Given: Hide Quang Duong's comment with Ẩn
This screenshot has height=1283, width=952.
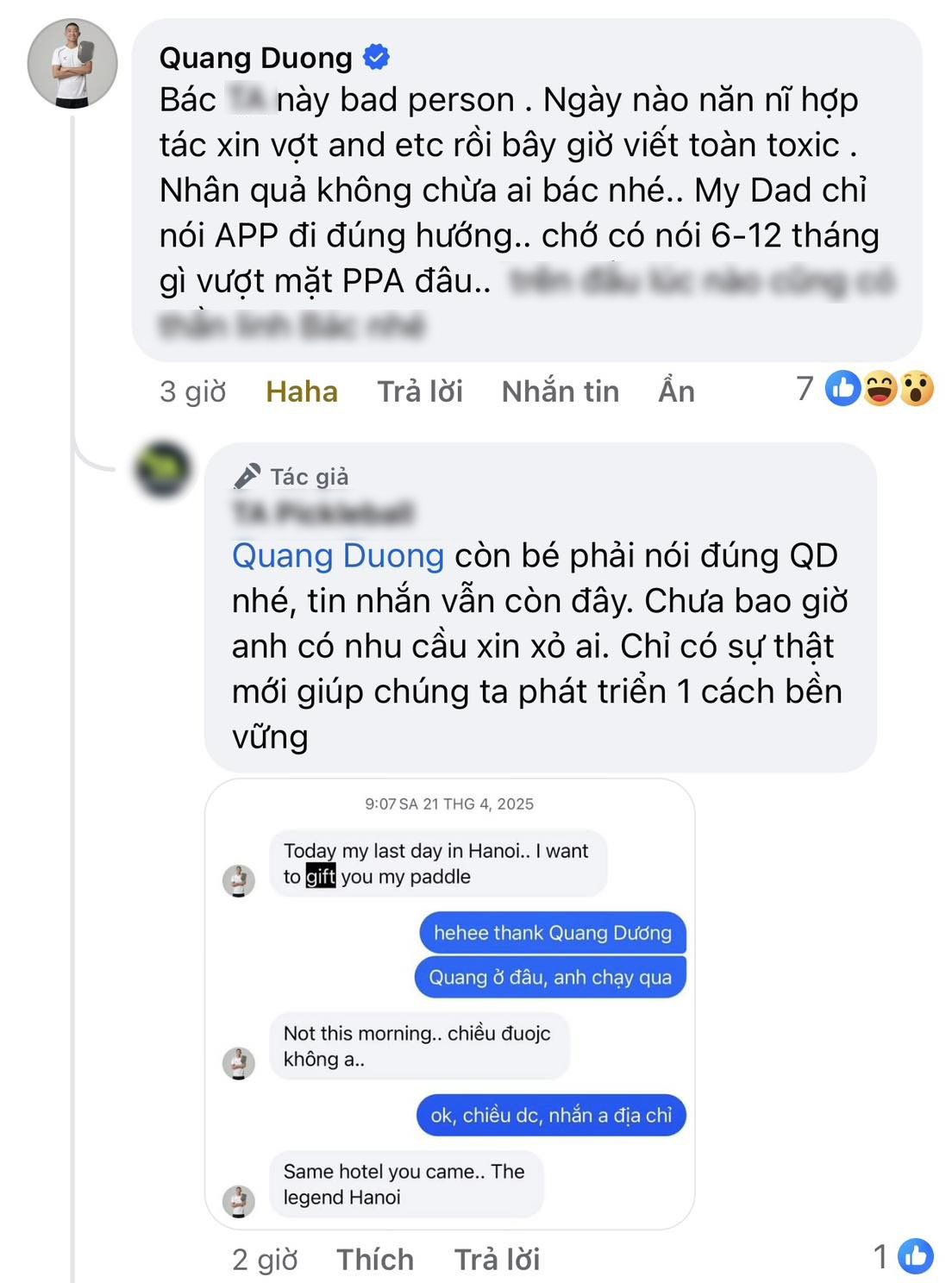Looking at the screenshot, I should point(676,391).
